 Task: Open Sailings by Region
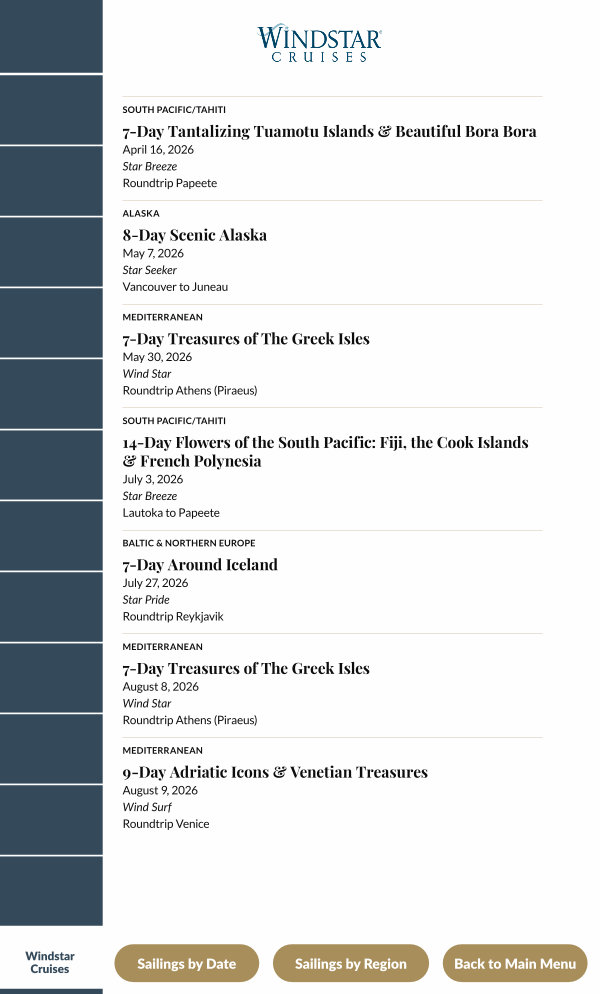(x=350, y=964)
